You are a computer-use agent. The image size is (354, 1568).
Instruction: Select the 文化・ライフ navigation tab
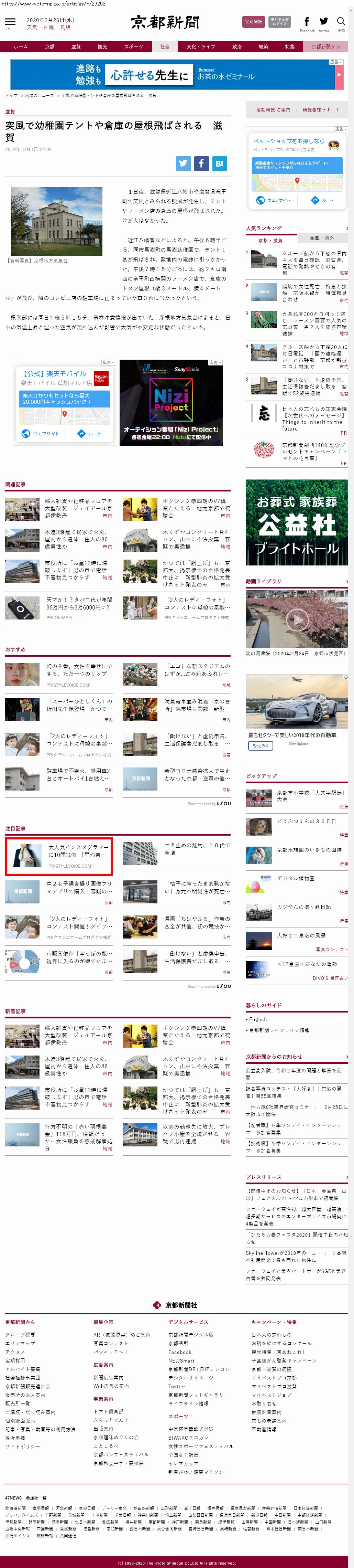pyautogui.click(x=201, y=46)
